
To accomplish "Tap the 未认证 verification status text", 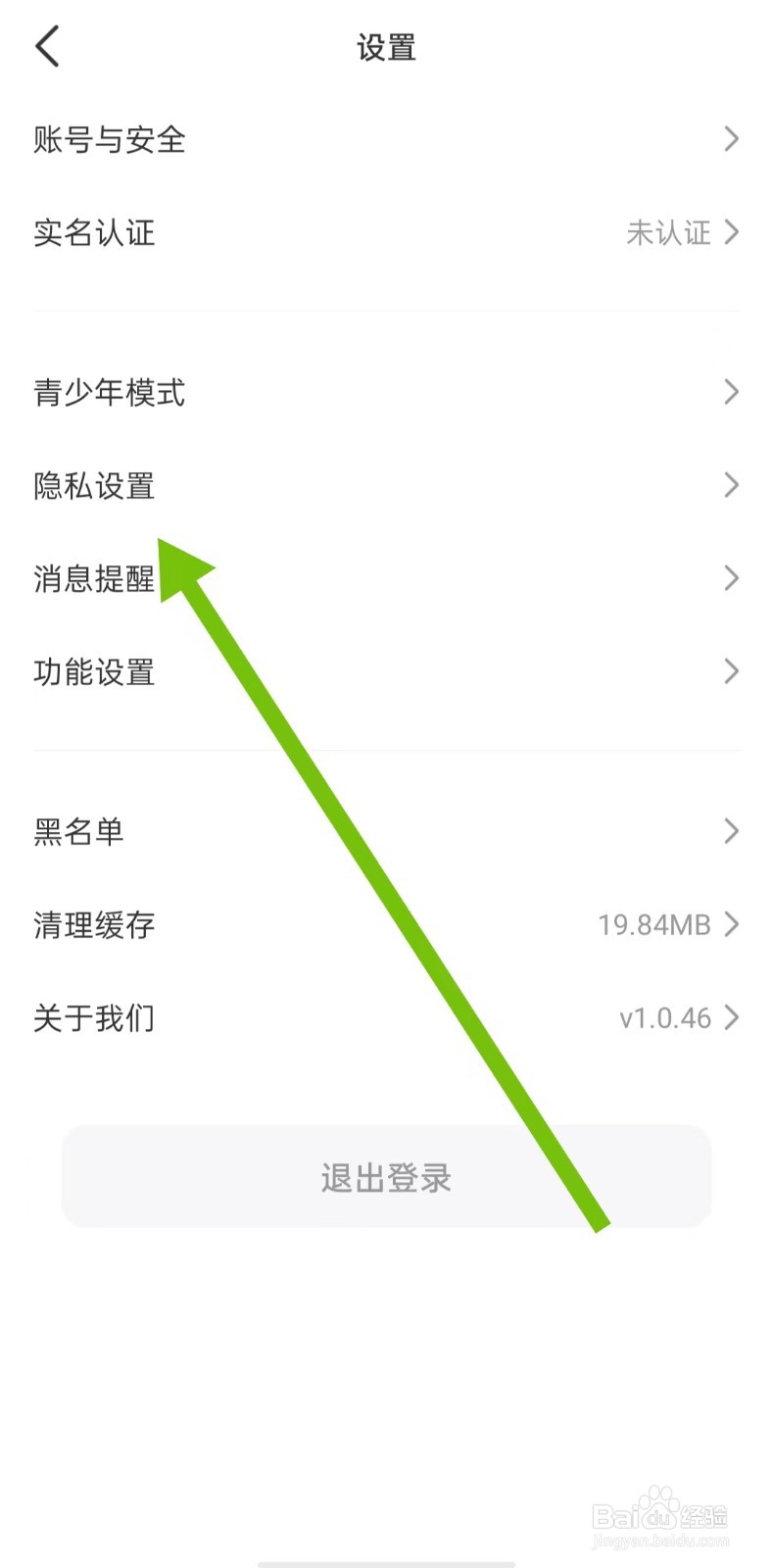I will tap(670, 233).
